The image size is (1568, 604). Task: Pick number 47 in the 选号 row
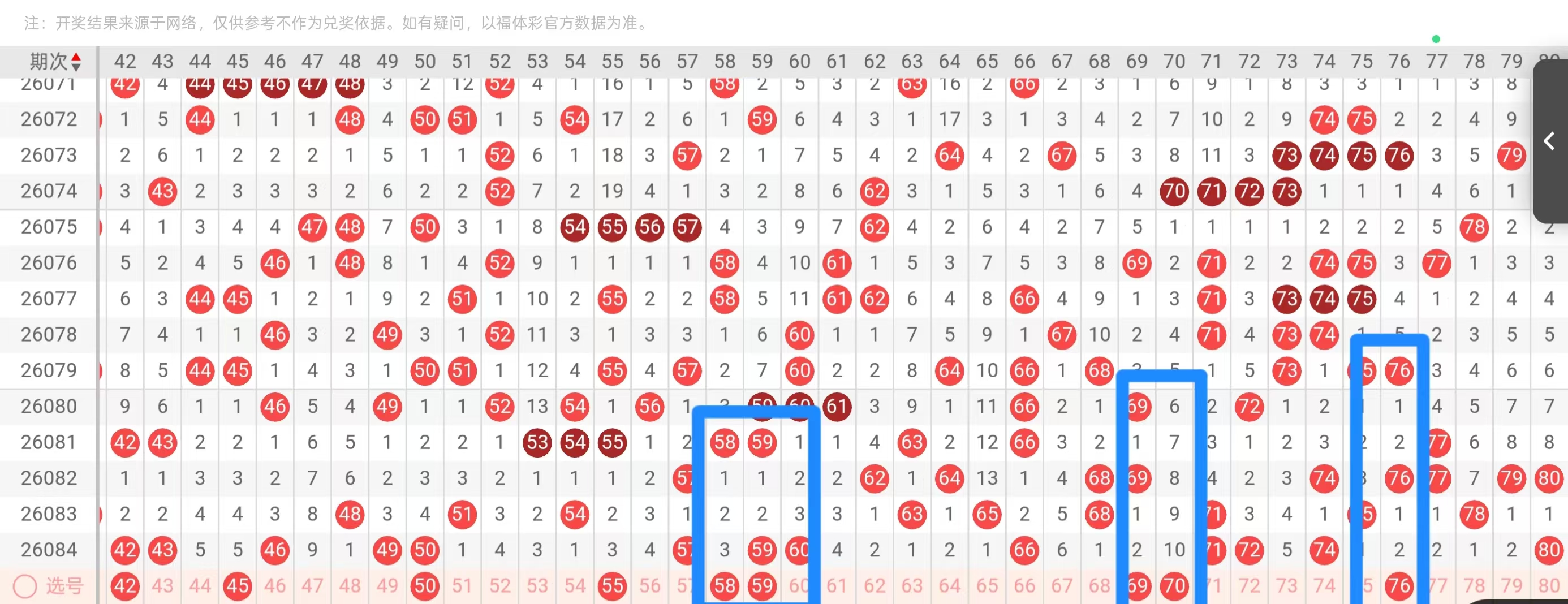click(312, 586)
